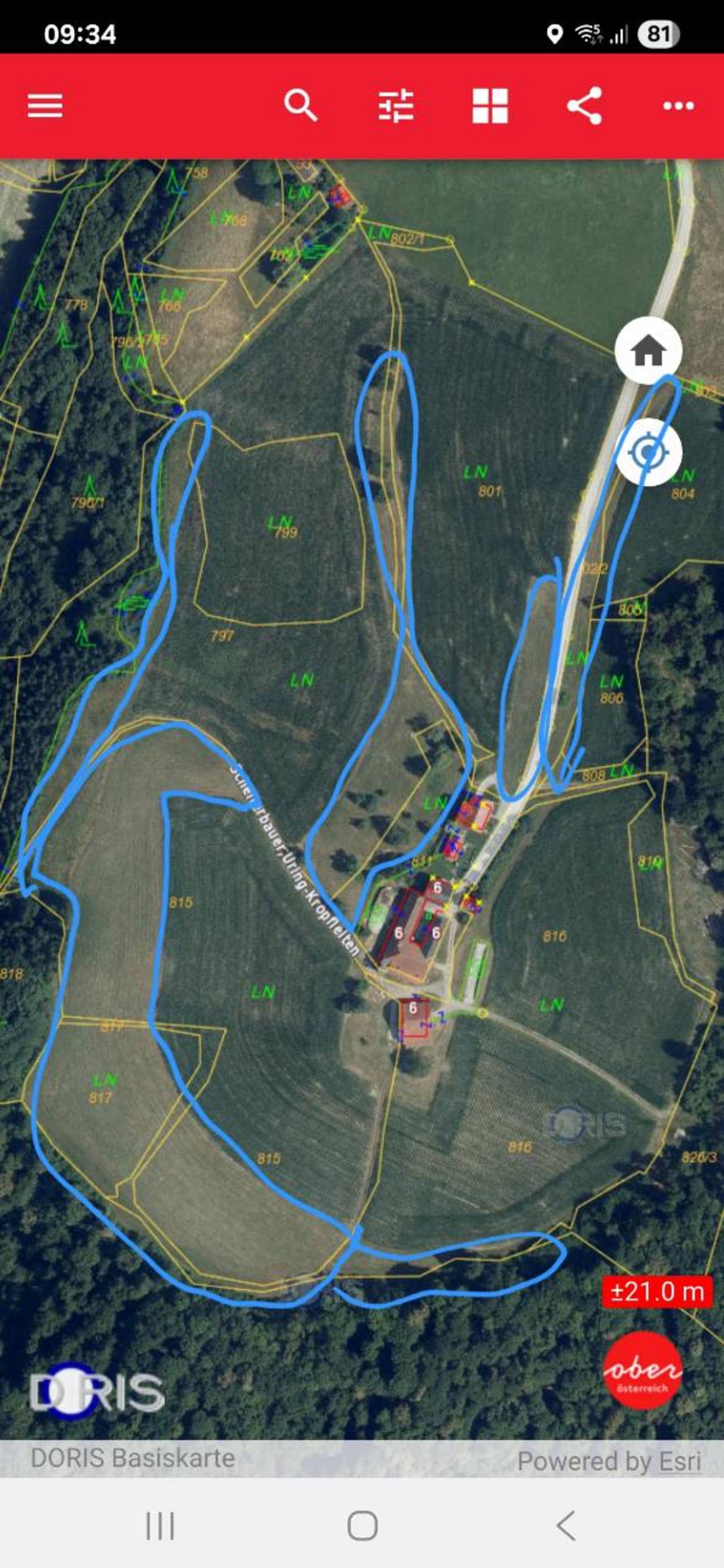The width and height of the screenshot is (724, 1568).
Task: Open recent apps from navigation bar
Action: click(160, 1526)
